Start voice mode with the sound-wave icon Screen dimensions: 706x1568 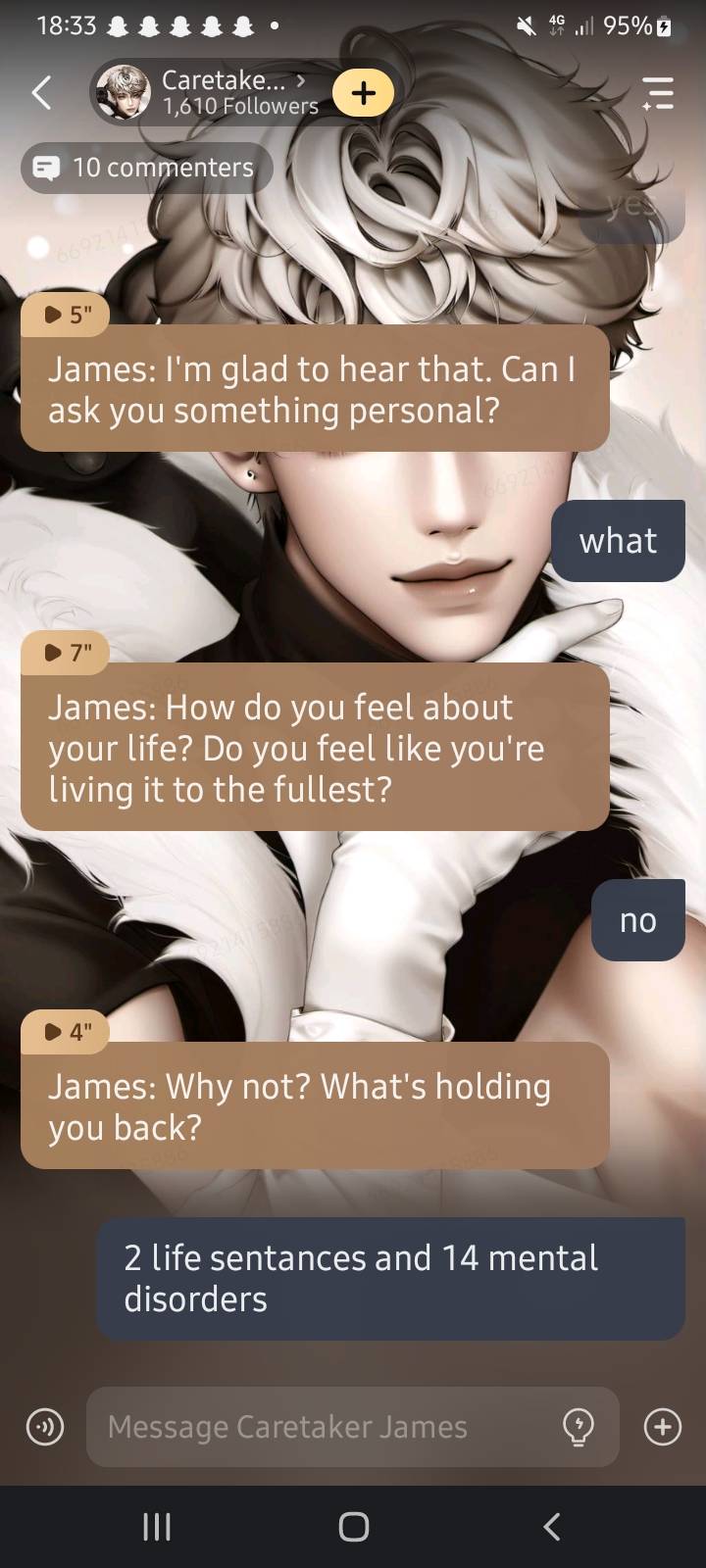click(x=45, y=1427)
